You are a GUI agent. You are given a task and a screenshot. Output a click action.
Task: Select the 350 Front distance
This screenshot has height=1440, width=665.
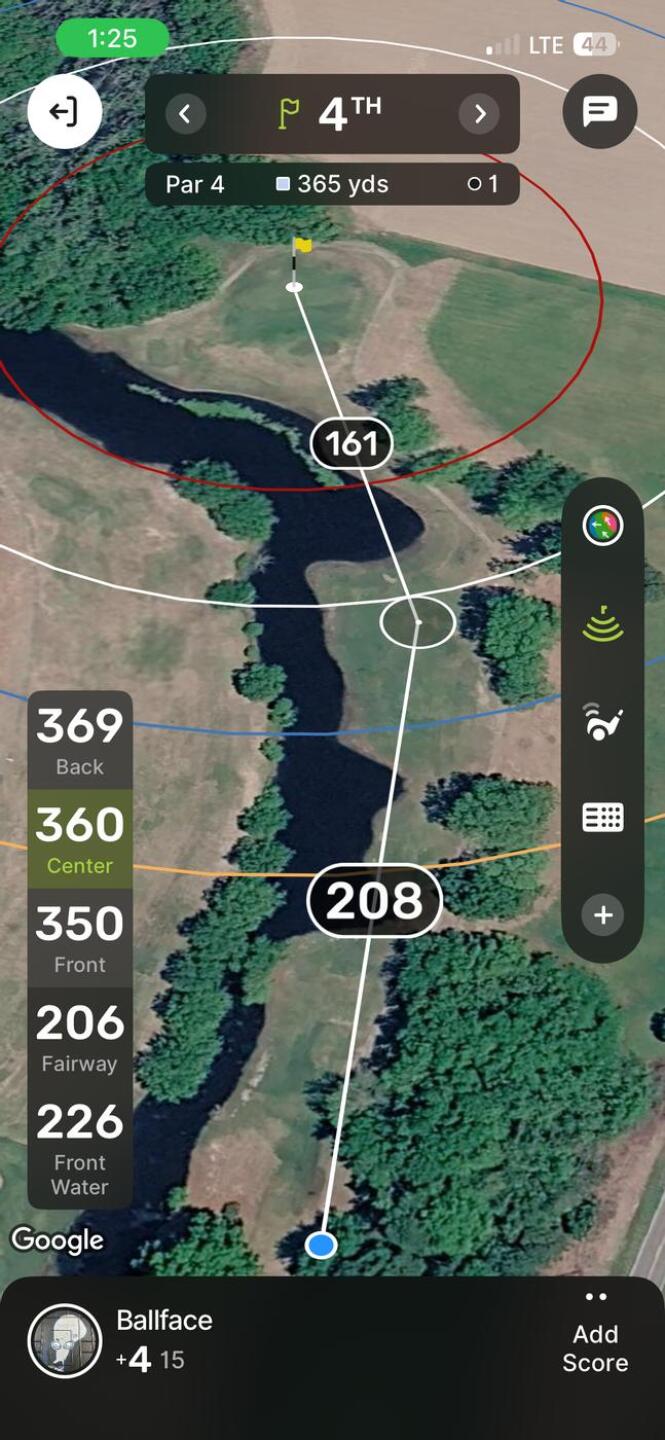[80, 938]
